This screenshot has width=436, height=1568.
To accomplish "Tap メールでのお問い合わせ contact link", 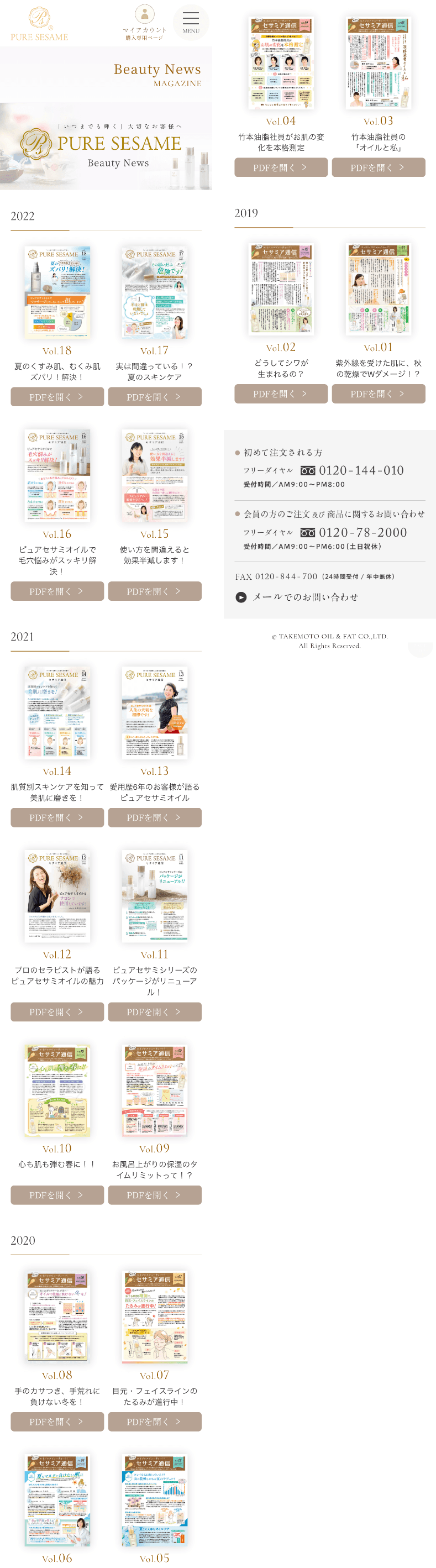I will pos(304,597).
